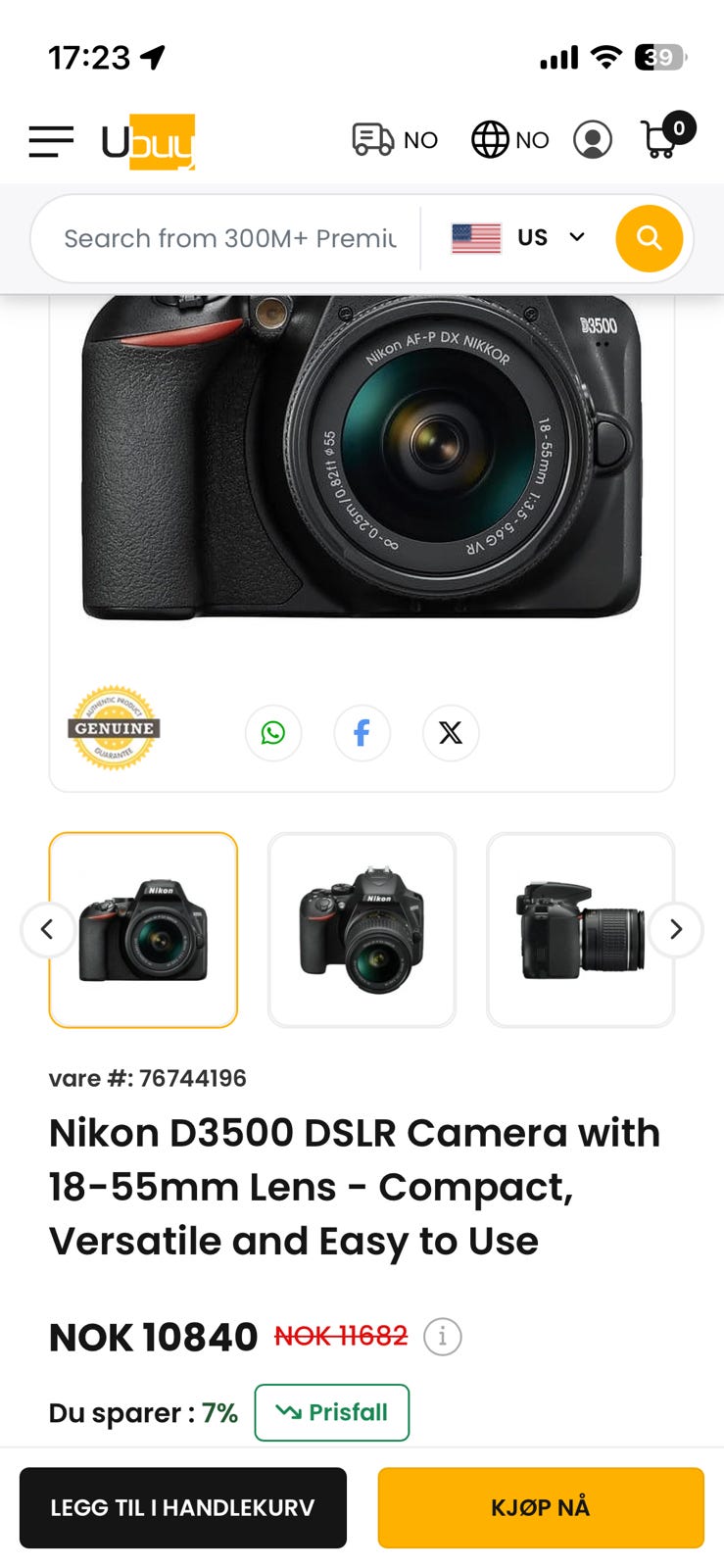Tap LEGG TIL I HANDLEKURV button
Screen dimensions: 724x1568
pyautogui.click(x=183, y=1507)
